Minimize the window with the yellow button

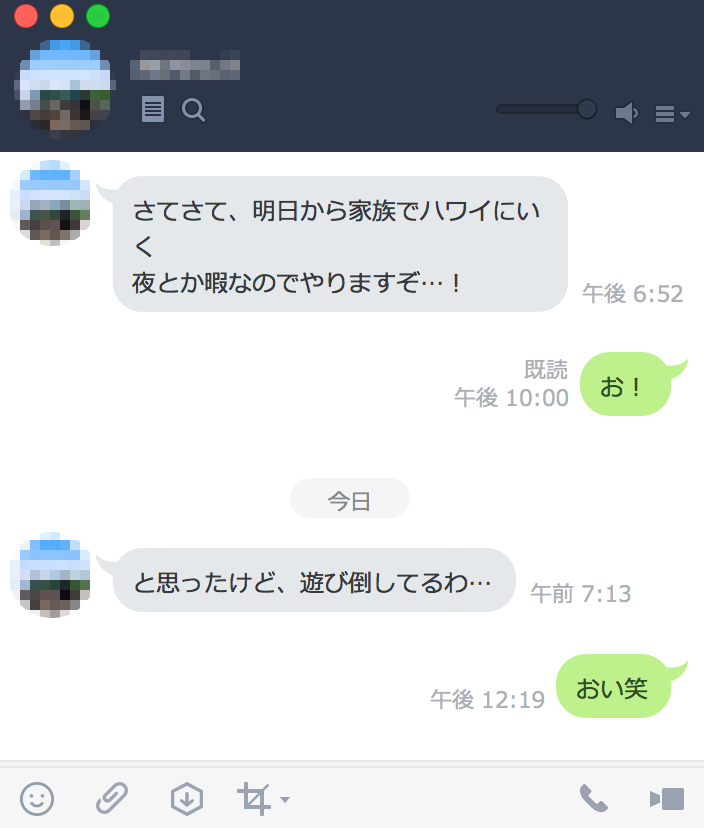coord(62,16)
